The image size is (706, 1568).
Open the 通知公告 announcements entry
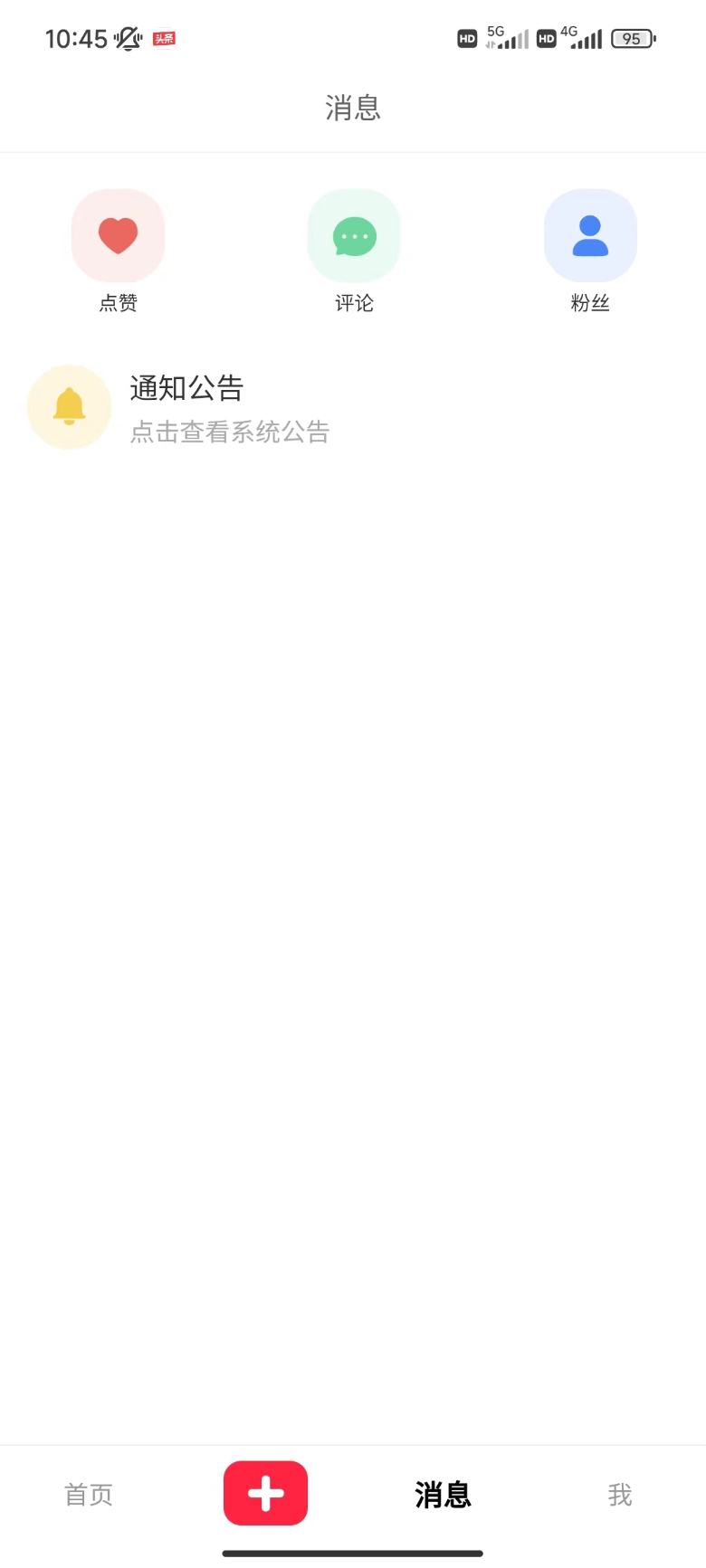[x=185, y=387]
